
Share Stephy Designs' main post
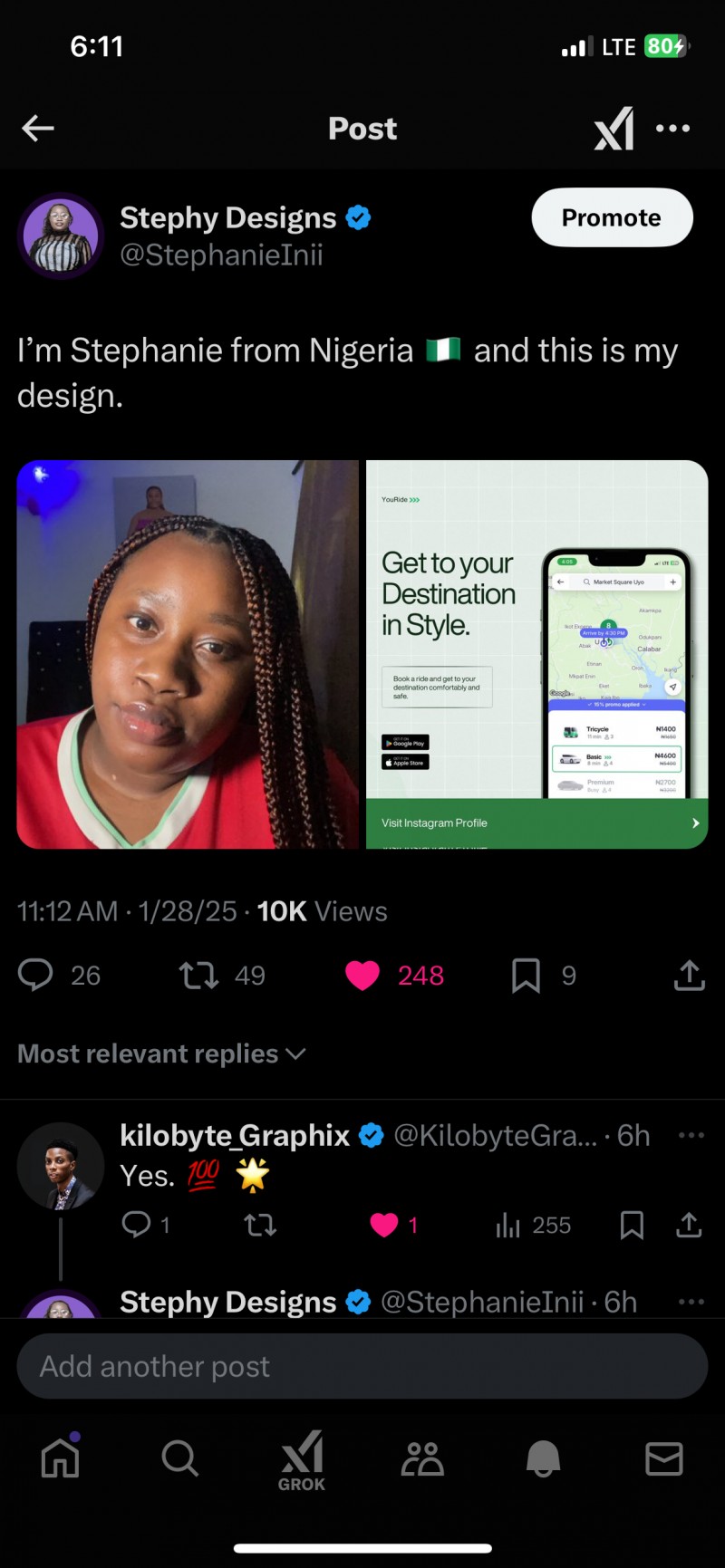coord(689,975)
